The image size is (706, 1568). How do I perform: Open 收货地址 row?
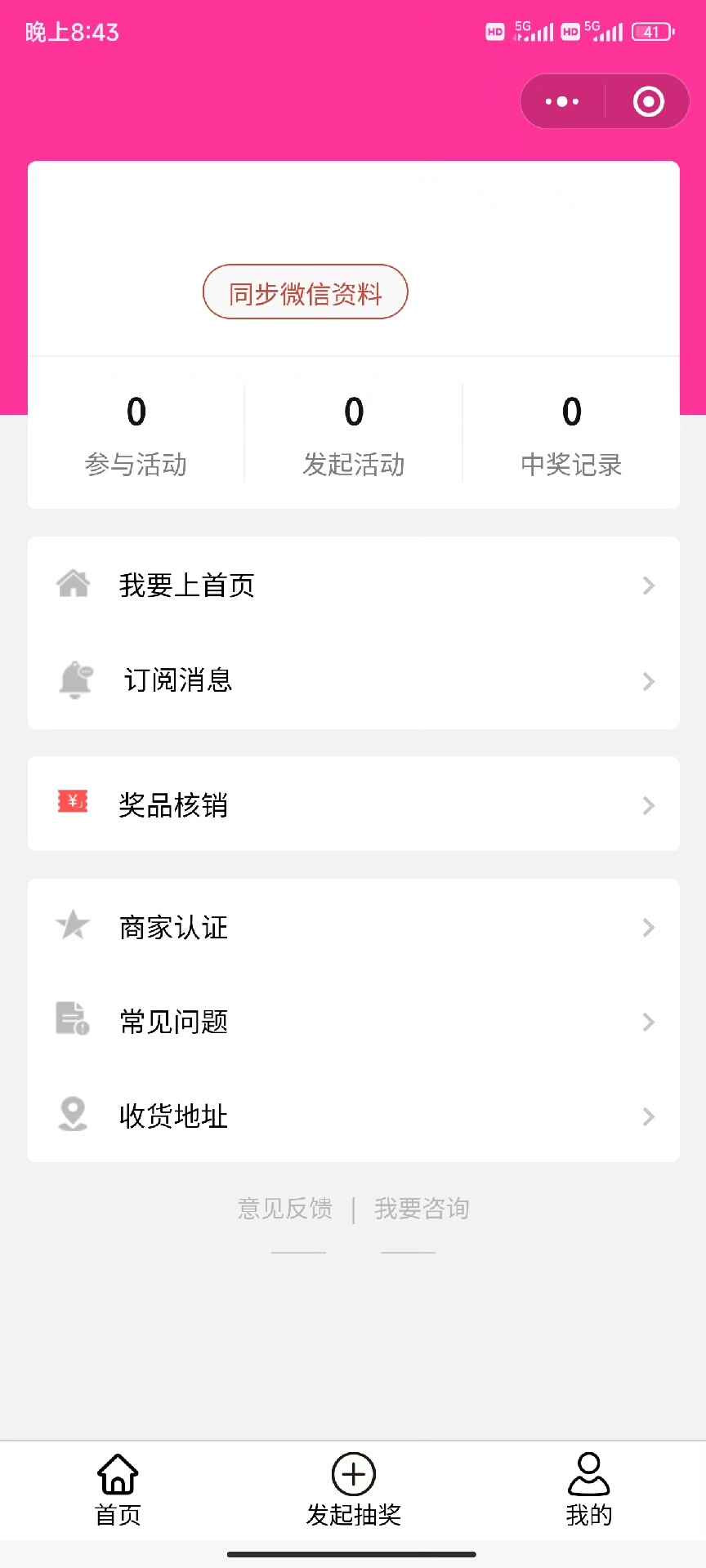point(353,1116)
